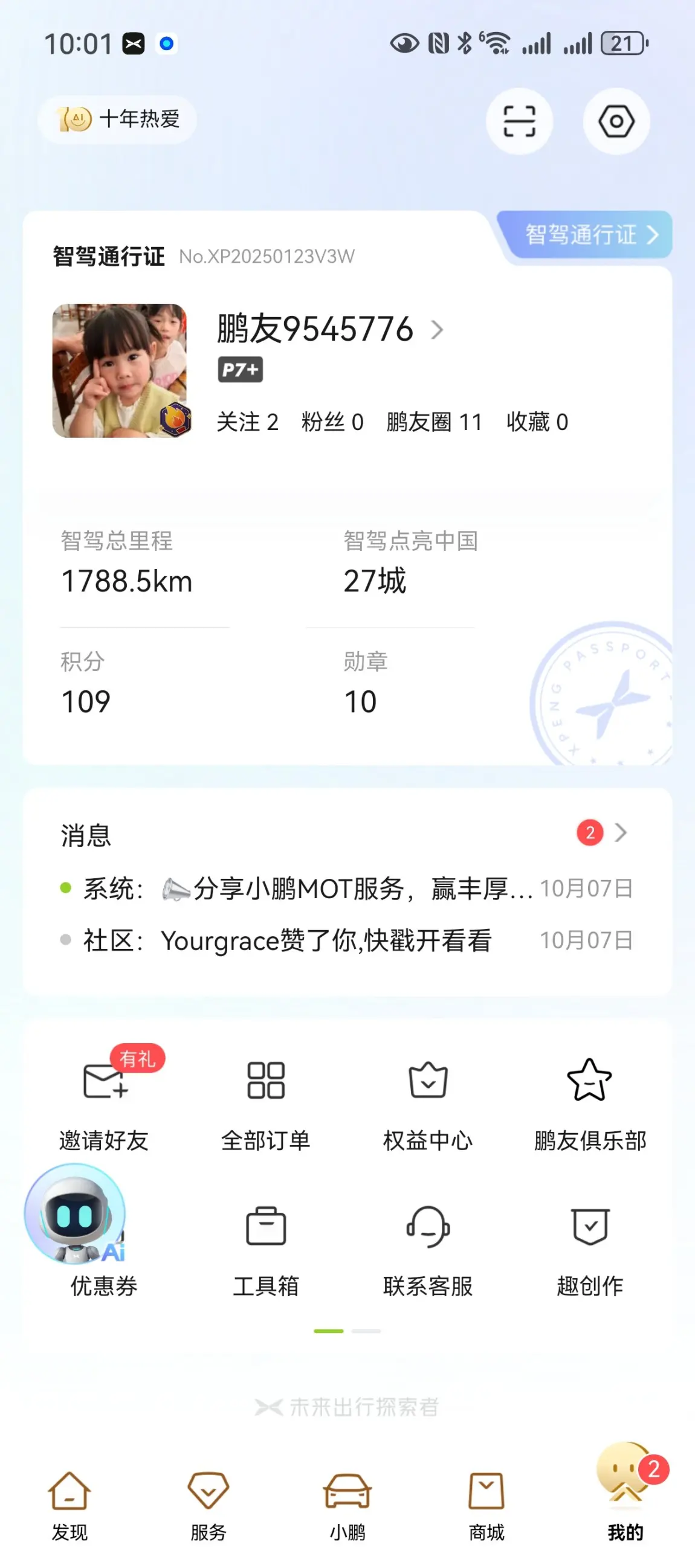Open the settings hexagon icon
The height and width of the screenshot is (1568, 695).
(x=616, y=121)
